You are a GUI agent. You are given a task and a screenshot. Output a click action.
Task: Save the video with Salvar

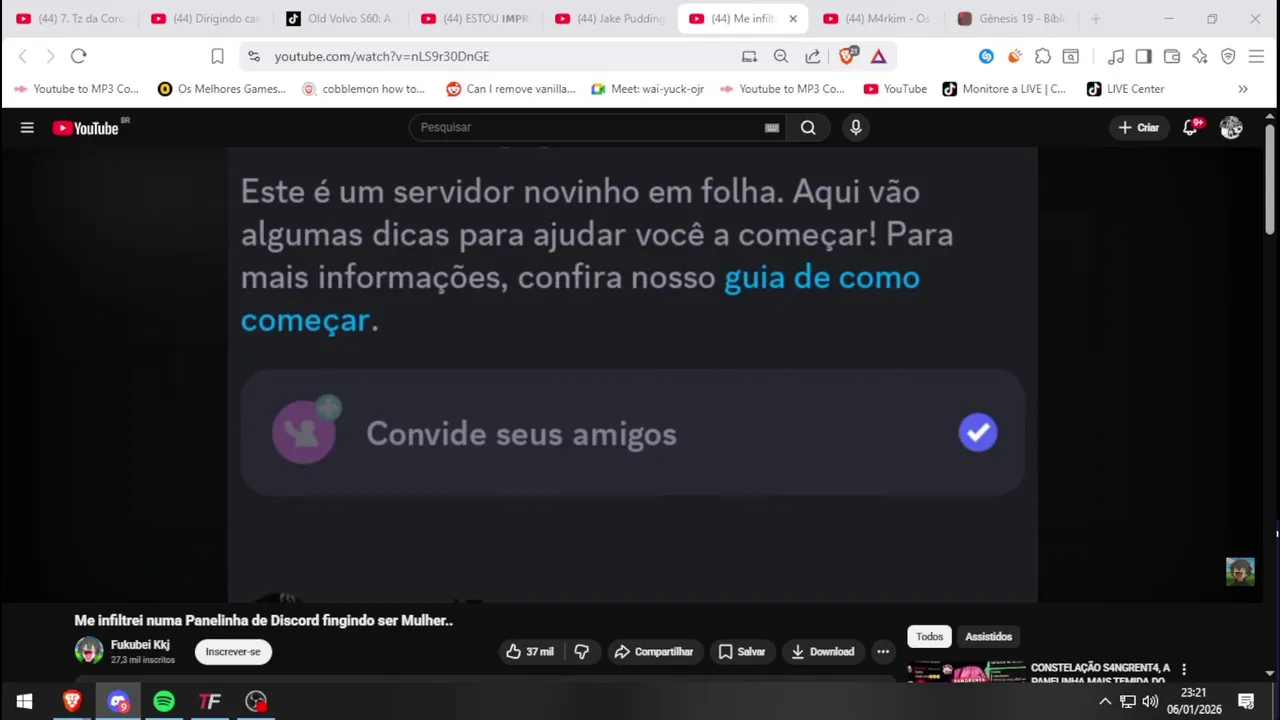click(x=741, y=652)
